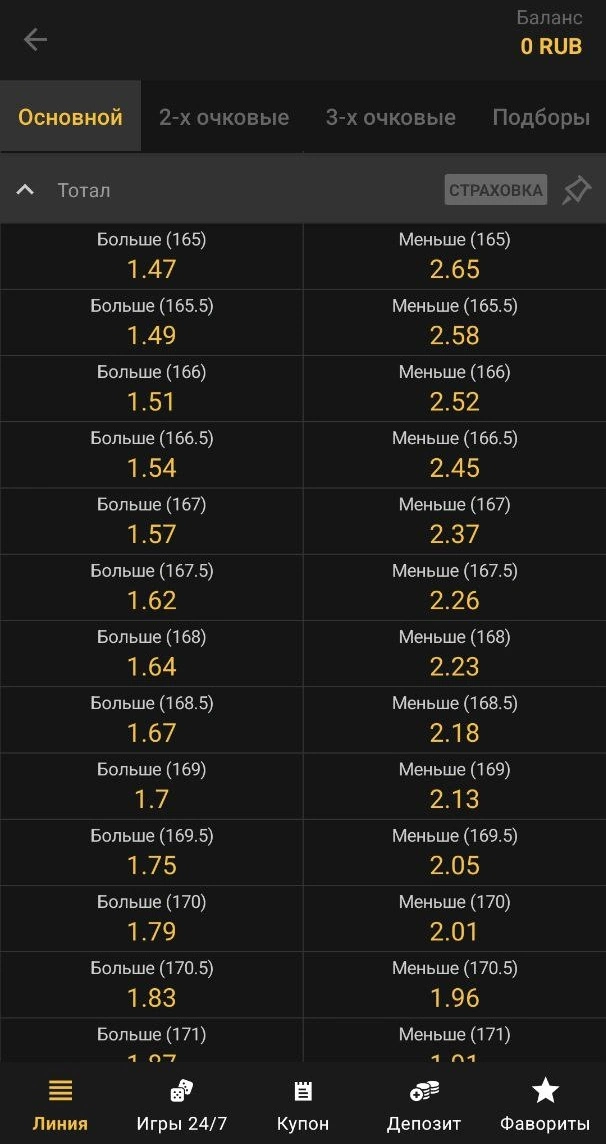
Task: Tap the СТРАХОВКА button
Action: (496, 190)
